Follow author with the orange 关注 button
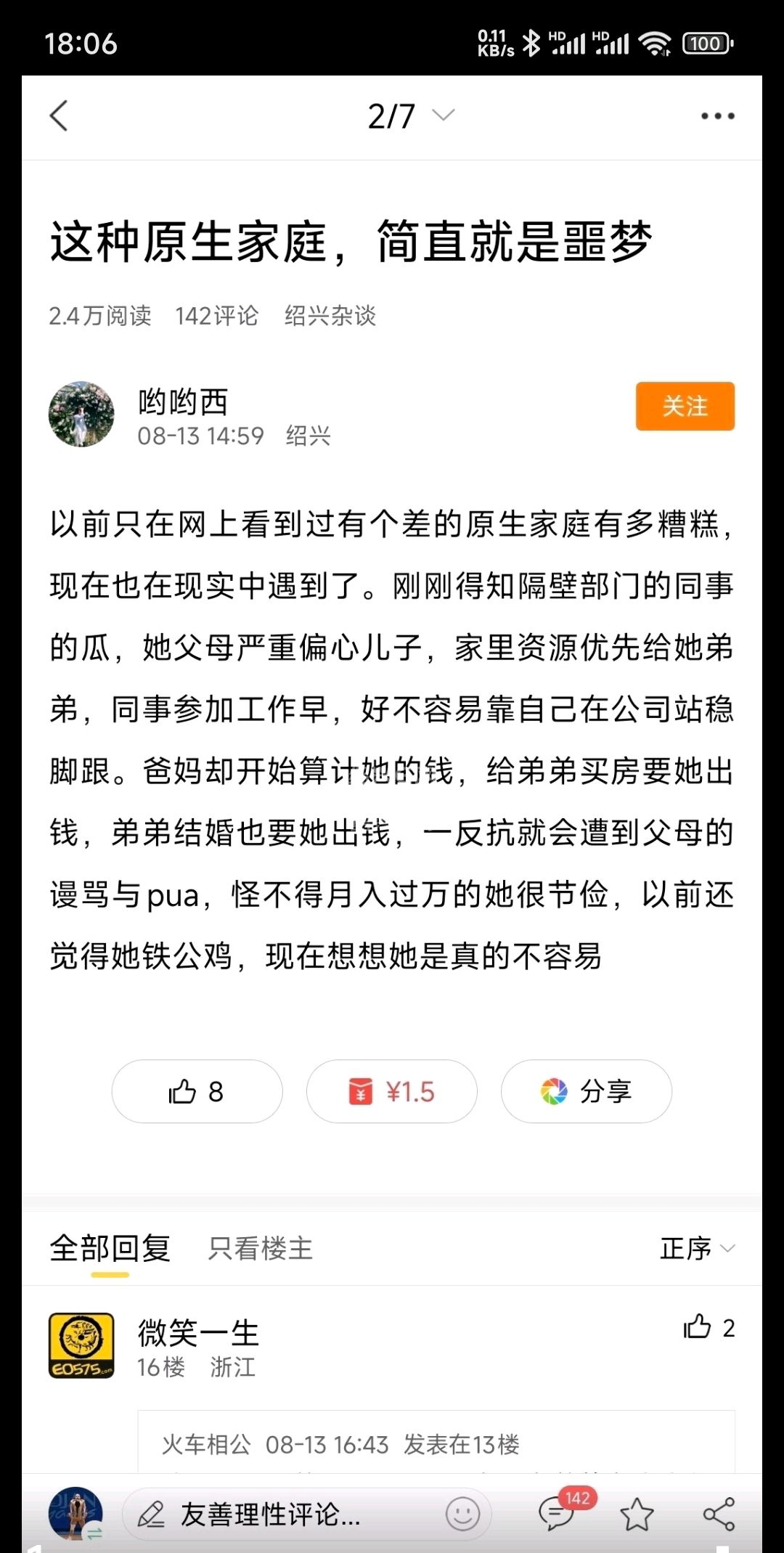Image resolution: width=784 pixels, height=1553 pixels. pos(685,406)
